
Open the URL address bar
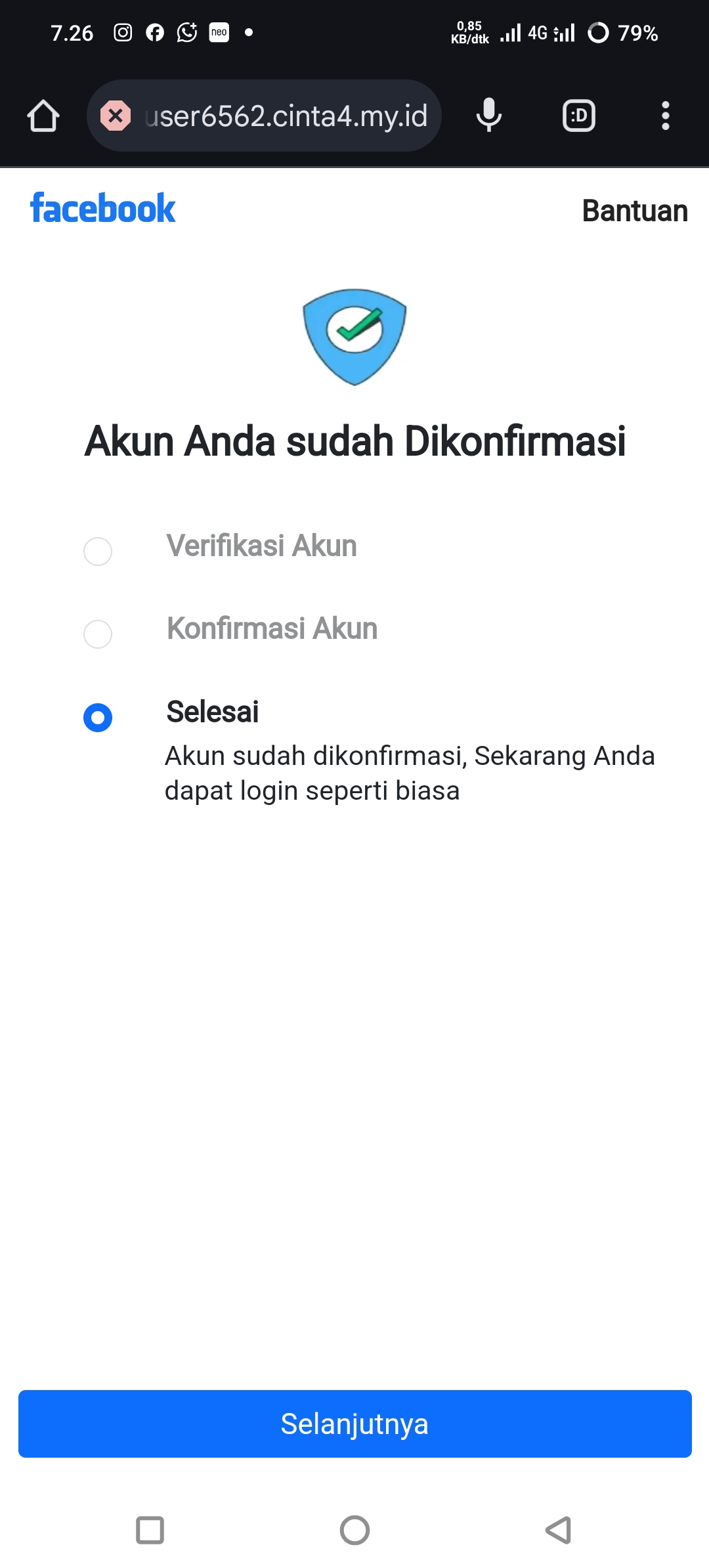click(x=286, y=116)
